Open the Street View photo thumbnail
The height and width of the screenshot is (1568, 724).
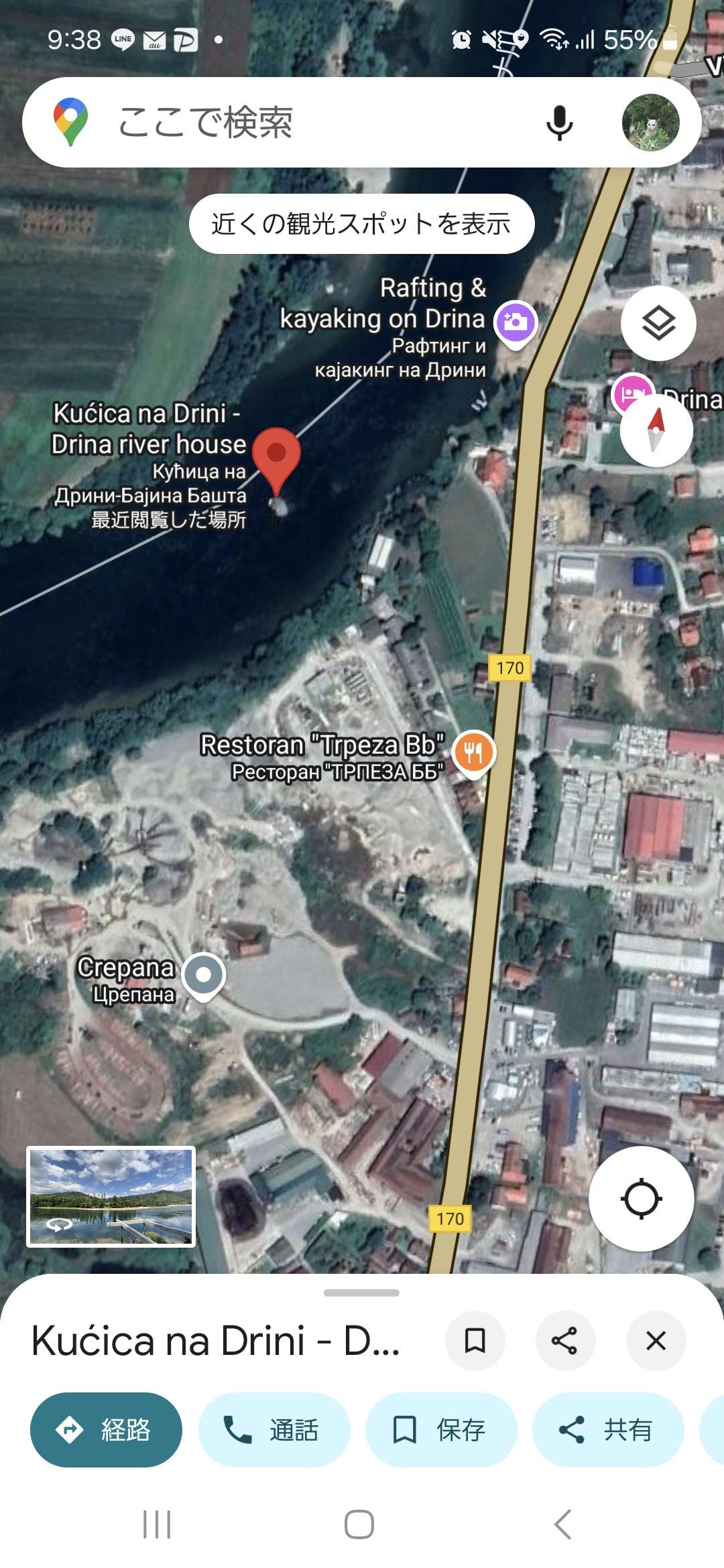click(111, 1197)
